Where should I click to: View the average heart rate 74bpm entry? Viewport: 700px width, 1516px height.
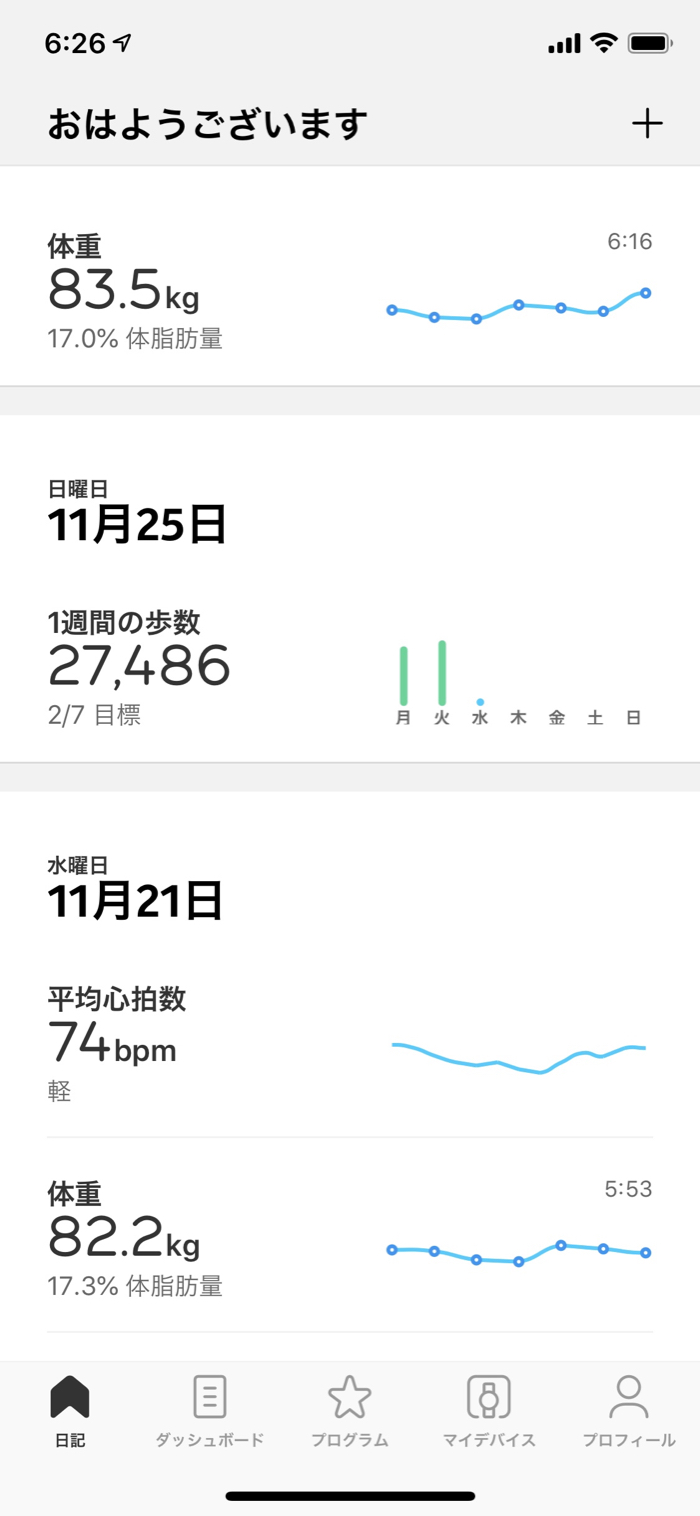pyautogui.click(x=350, y=1044)
